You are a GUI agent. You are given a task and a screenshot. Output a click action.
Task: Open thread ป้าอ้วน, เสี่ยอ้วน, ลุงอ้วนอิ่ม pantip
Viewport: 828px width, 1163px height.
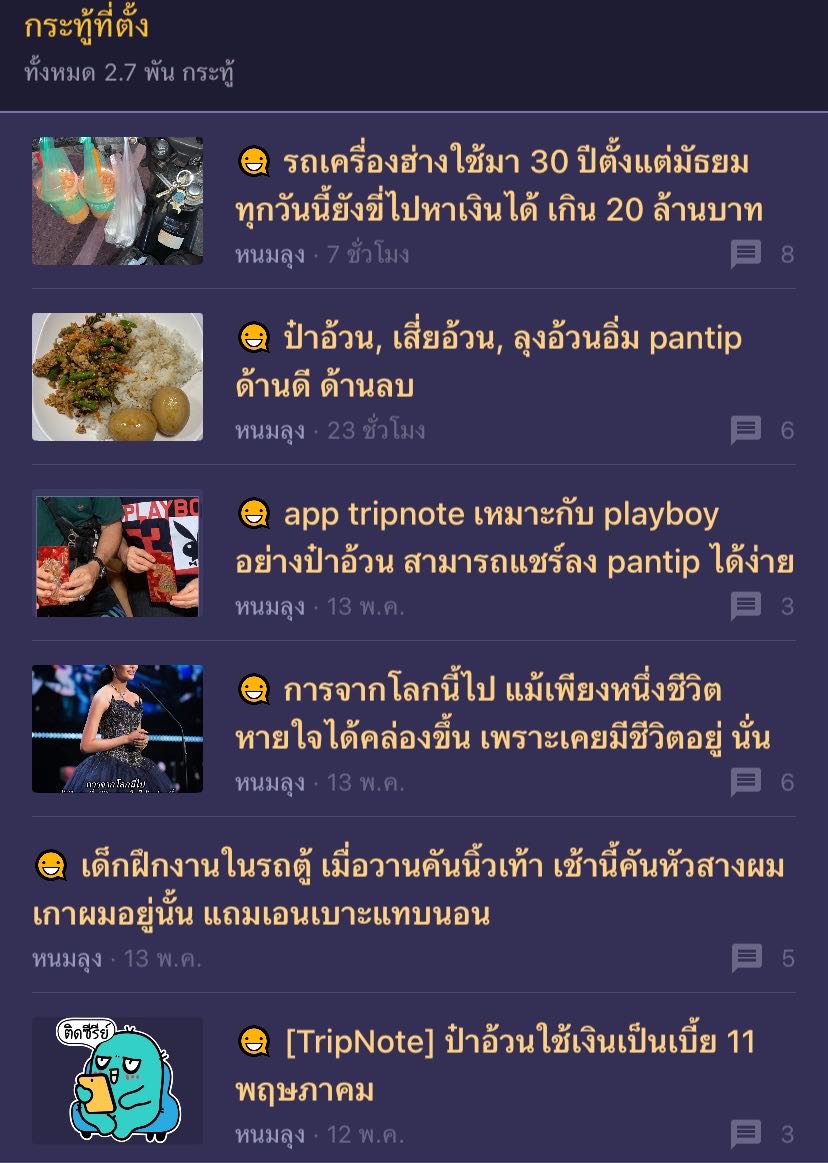tap(488, 362)
